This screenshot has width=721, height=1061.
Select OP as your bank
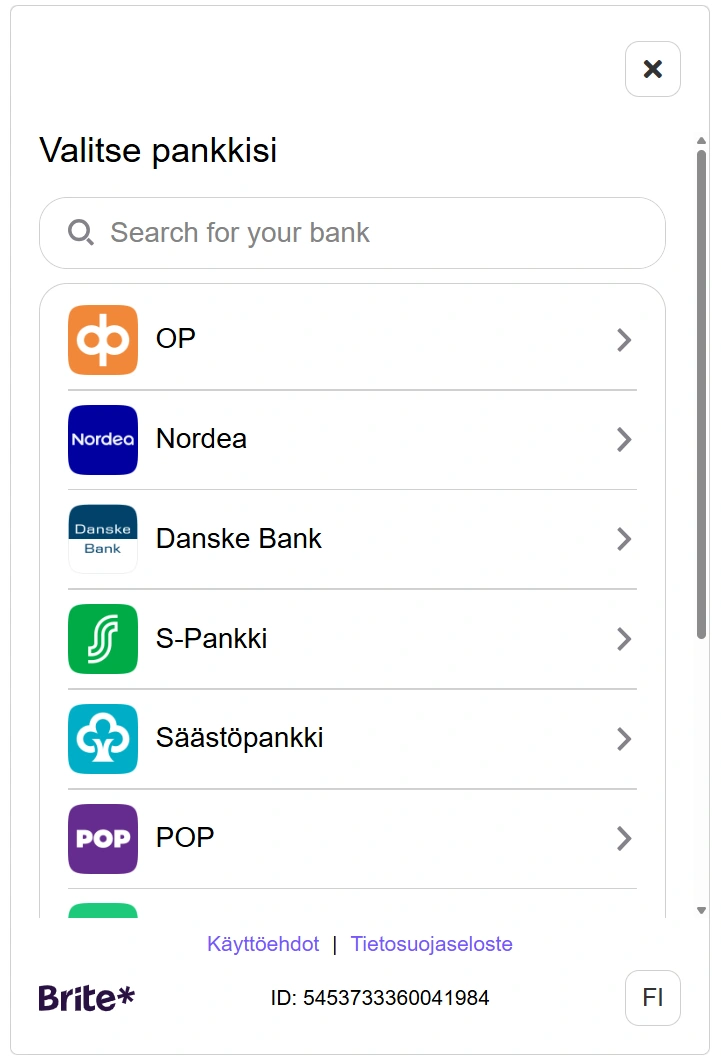352,340
